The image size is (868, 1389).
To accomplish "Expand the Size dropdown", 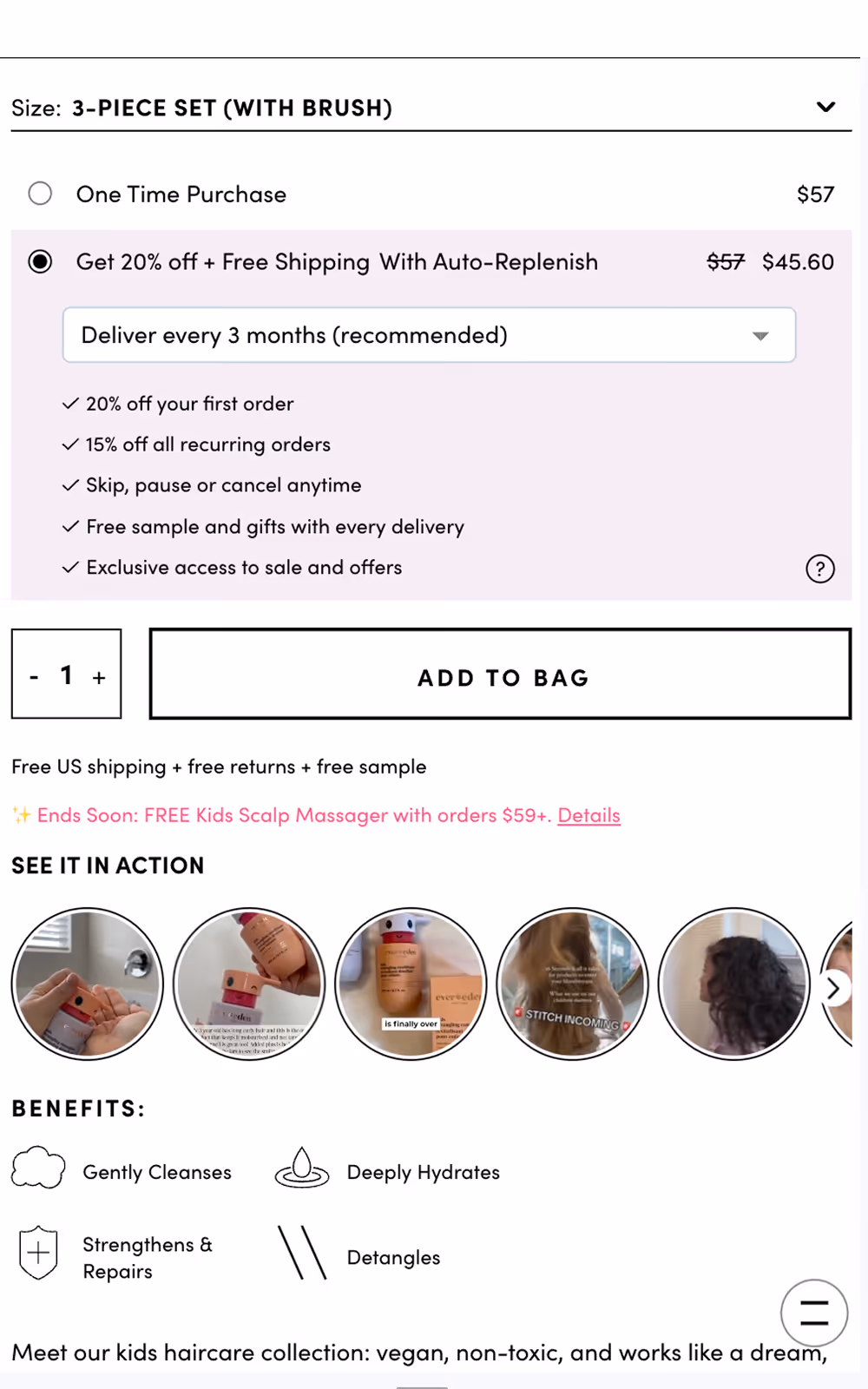I will click(x=431, y=108).
